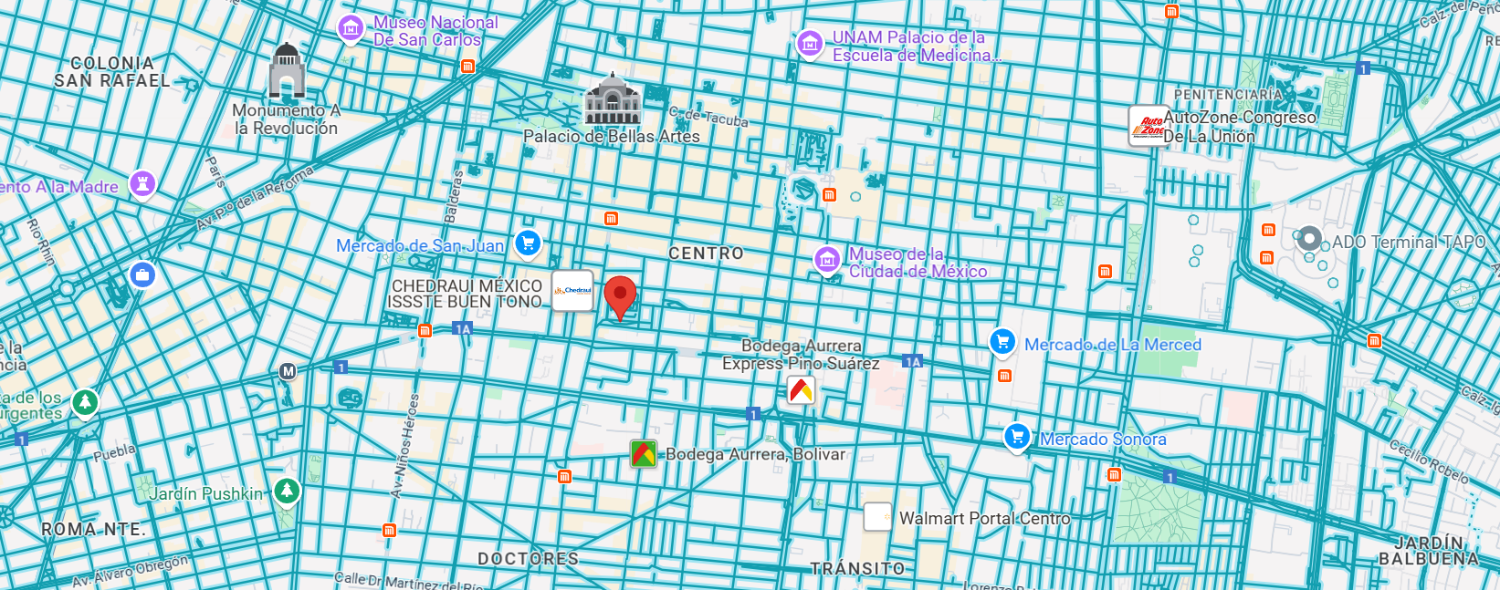The width and height of the screenshot is (1500, 590).
Task: Tap the red location pin in Centro
Action: (620, 297)
